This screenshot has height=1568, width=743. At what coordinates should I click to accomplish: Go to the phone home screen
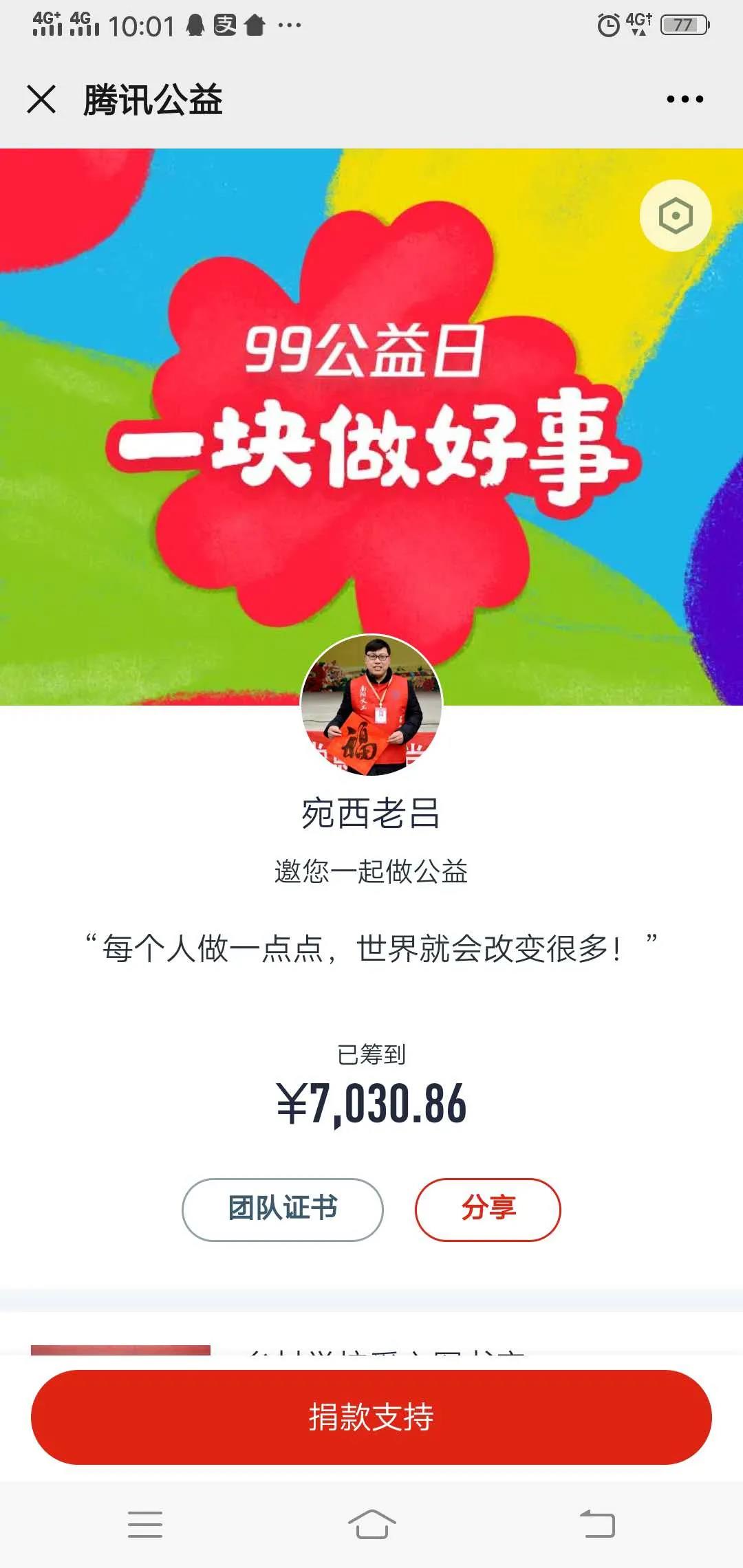[x=371, y=1524]
